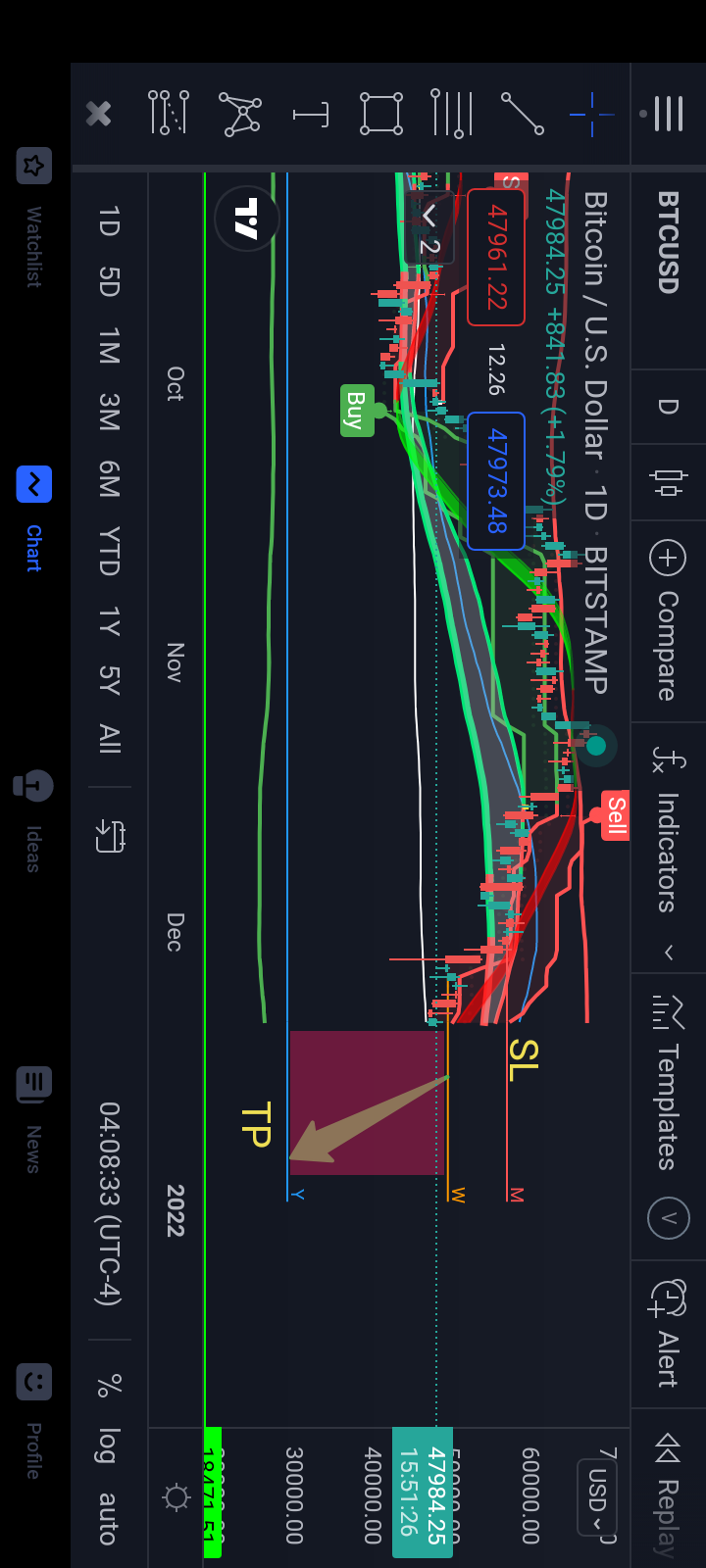This screenshot has height=1568, width=706.
Task: Switch to the Watchlist tab
Action: click(33, 216)
